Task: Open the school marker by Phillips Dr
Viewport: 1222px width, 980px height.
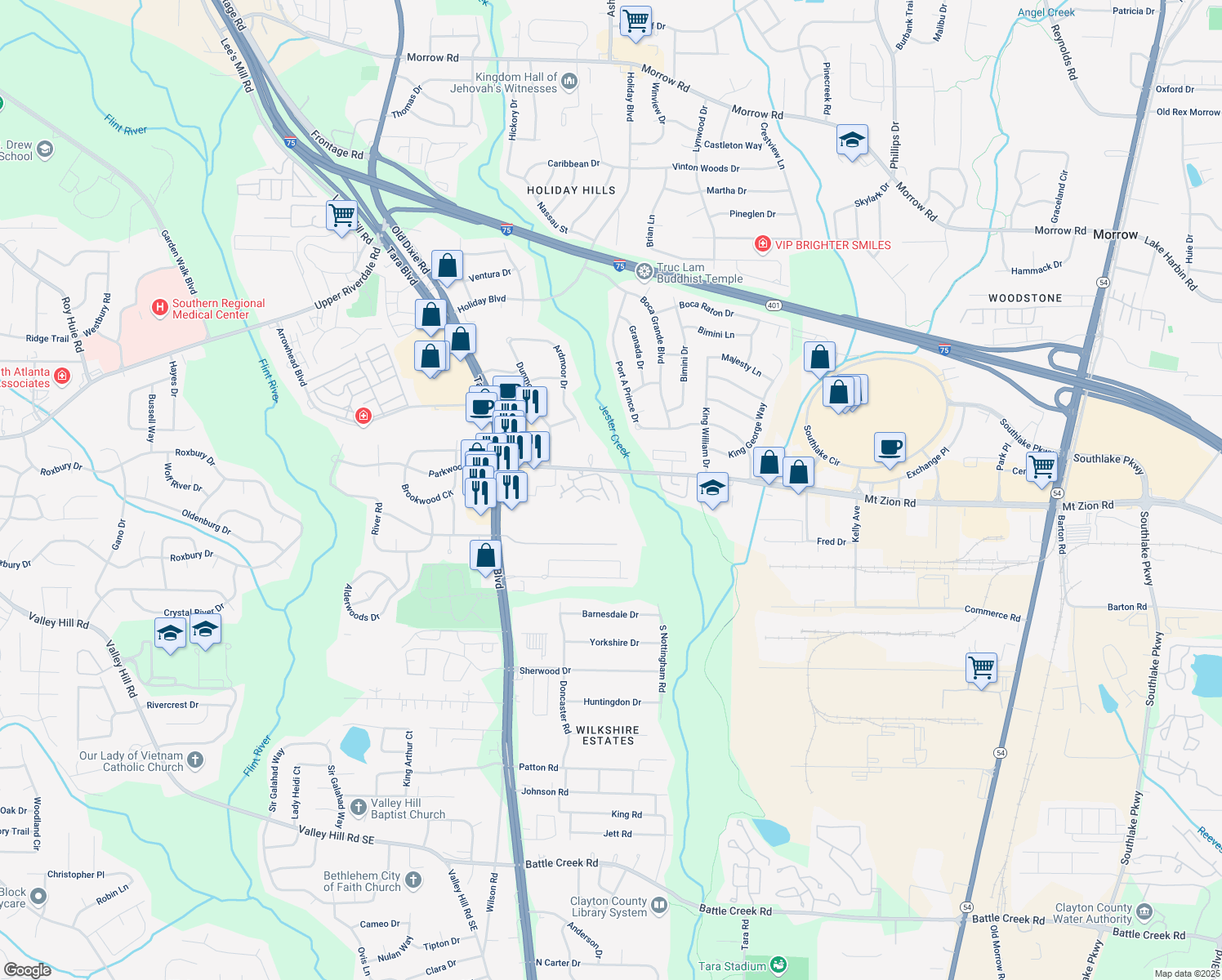Action: point(852,140)
